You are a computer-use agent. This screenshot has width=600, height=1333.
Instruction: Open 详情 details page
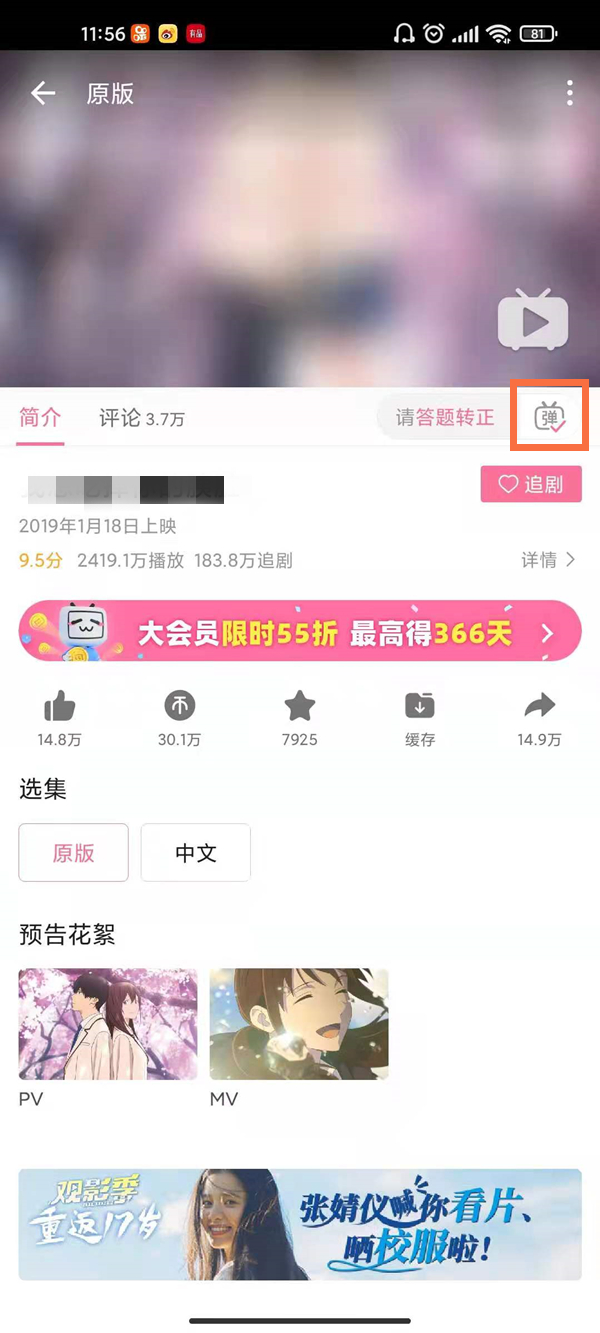pos(548,560)
